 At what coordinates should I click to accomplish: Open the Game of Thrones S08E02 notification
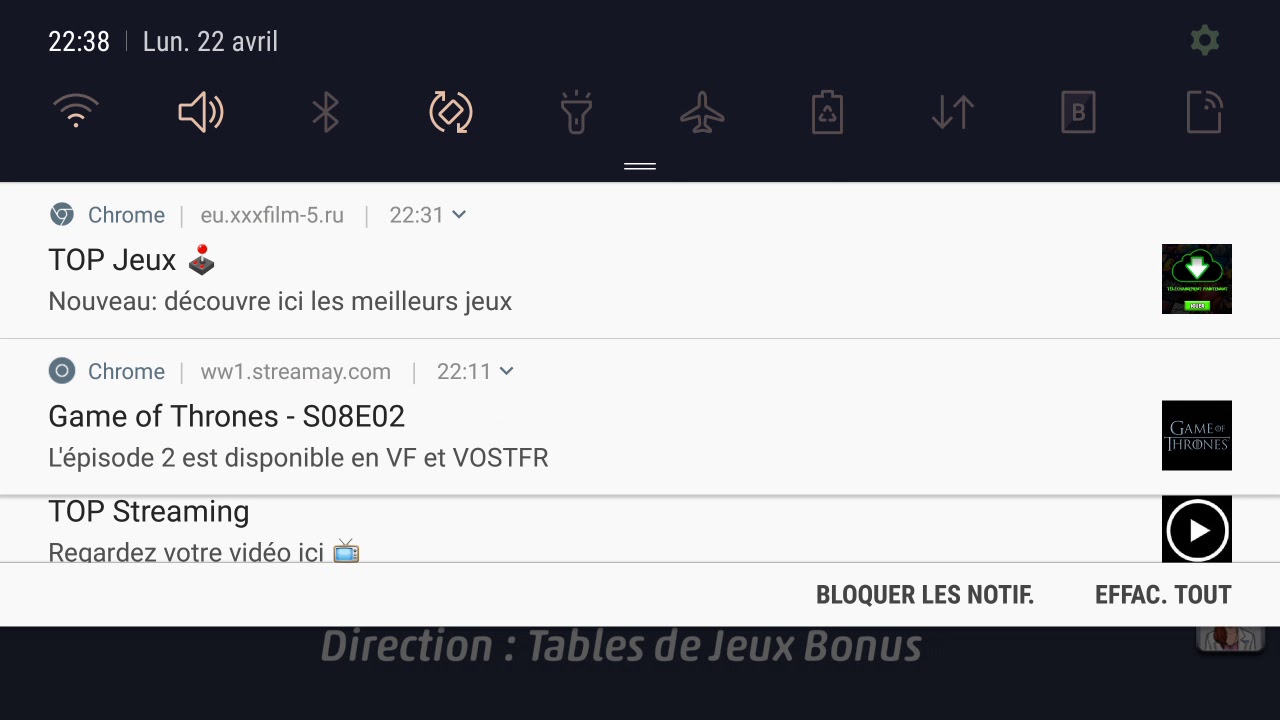tap(640, 417)
